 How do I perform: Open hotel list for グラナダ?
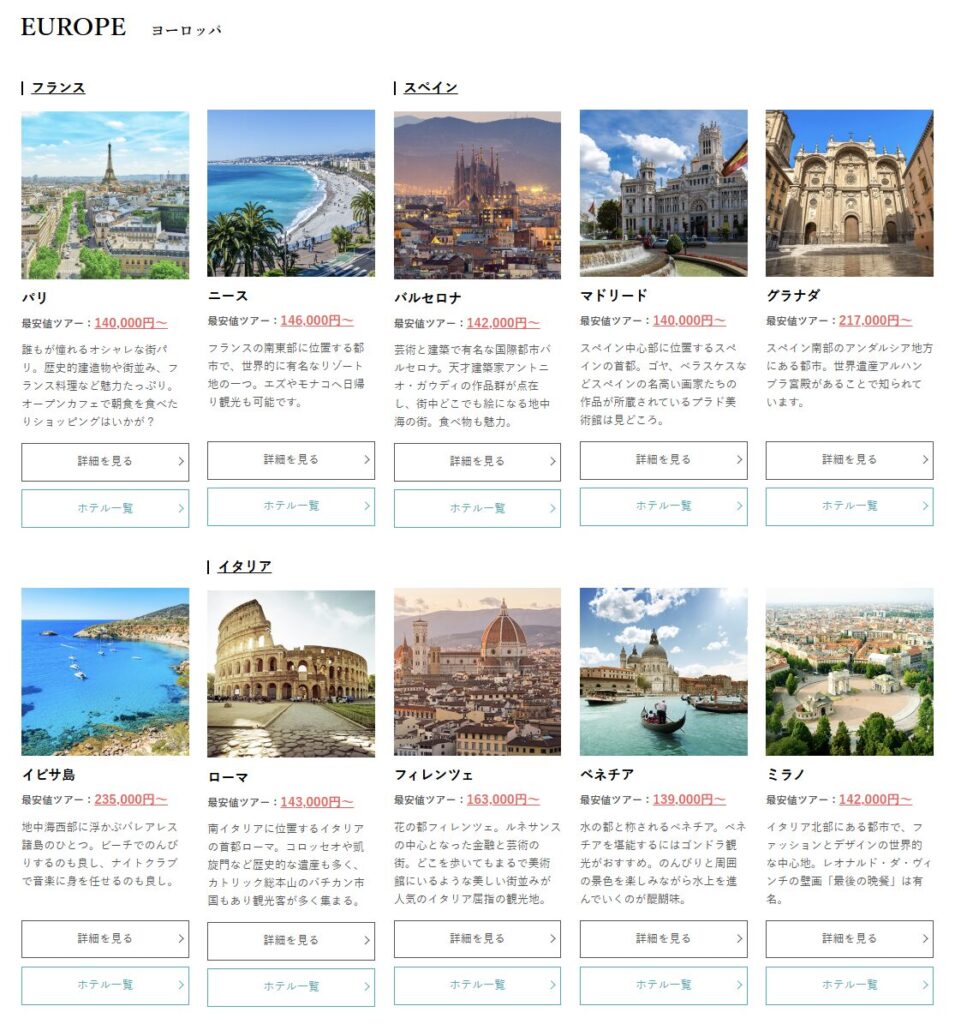[849, 506]
